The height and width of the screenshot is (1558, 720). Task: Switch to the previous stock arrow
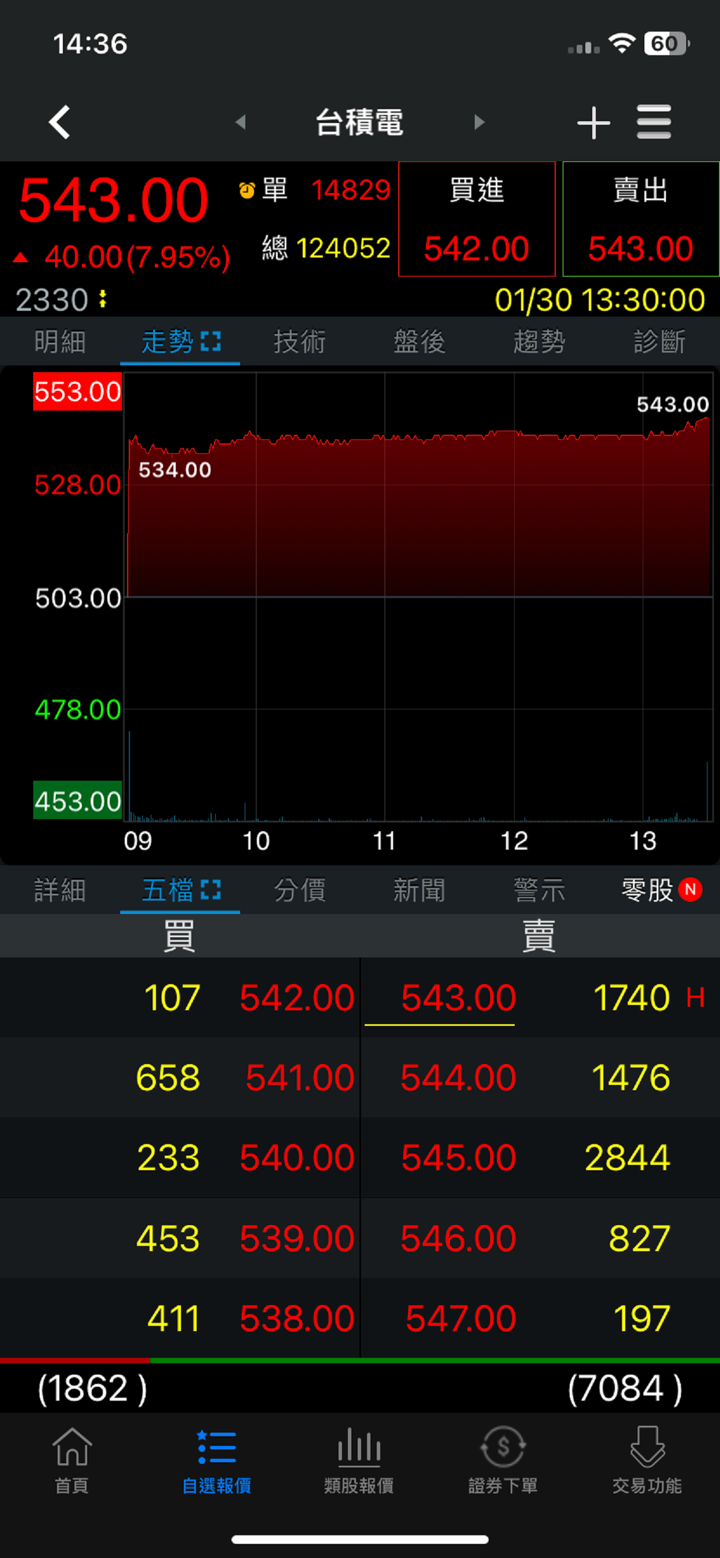(x=240, y=123)
